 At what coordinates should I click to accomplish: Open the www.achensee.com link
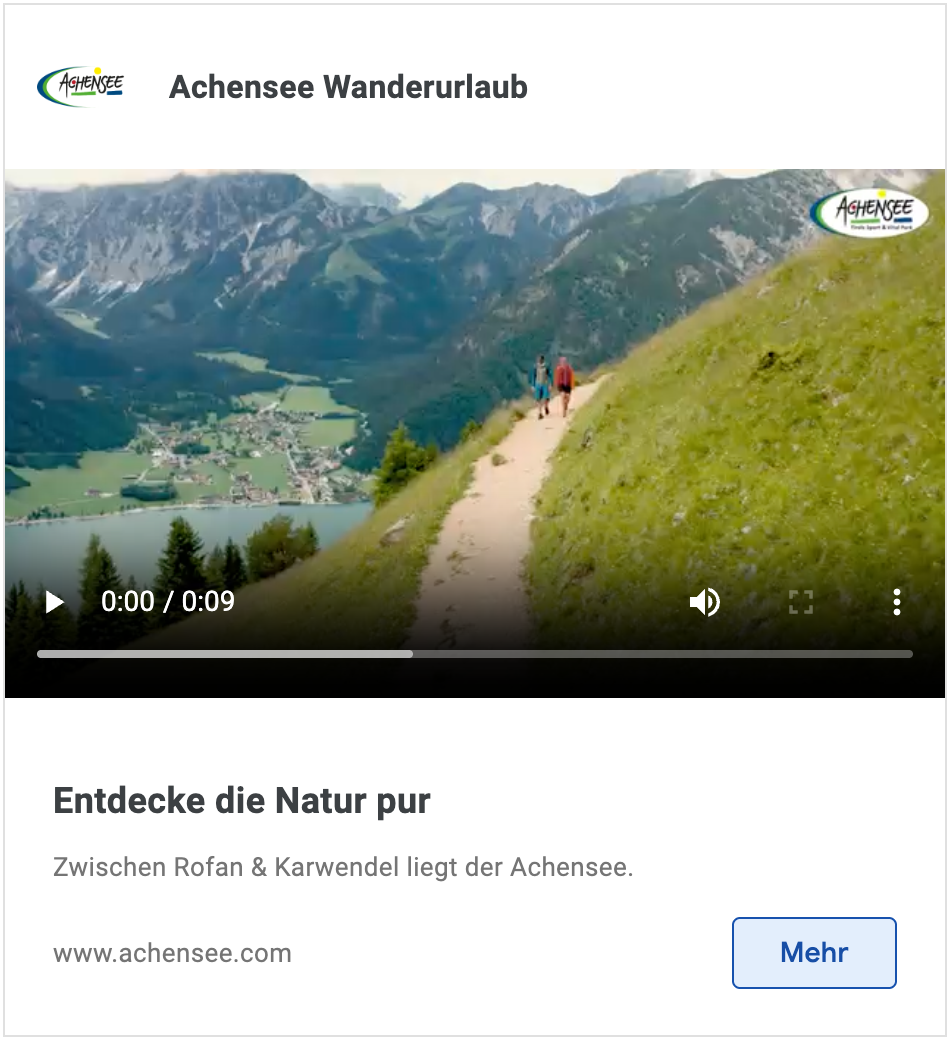pos(172,953)
